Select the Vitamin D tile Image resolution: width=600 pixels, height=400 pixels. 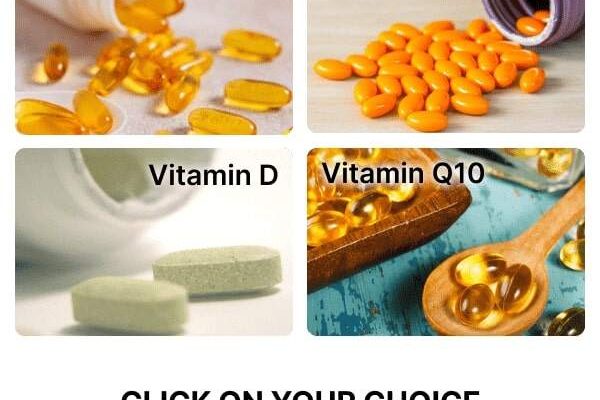click(x=154, y=242)
